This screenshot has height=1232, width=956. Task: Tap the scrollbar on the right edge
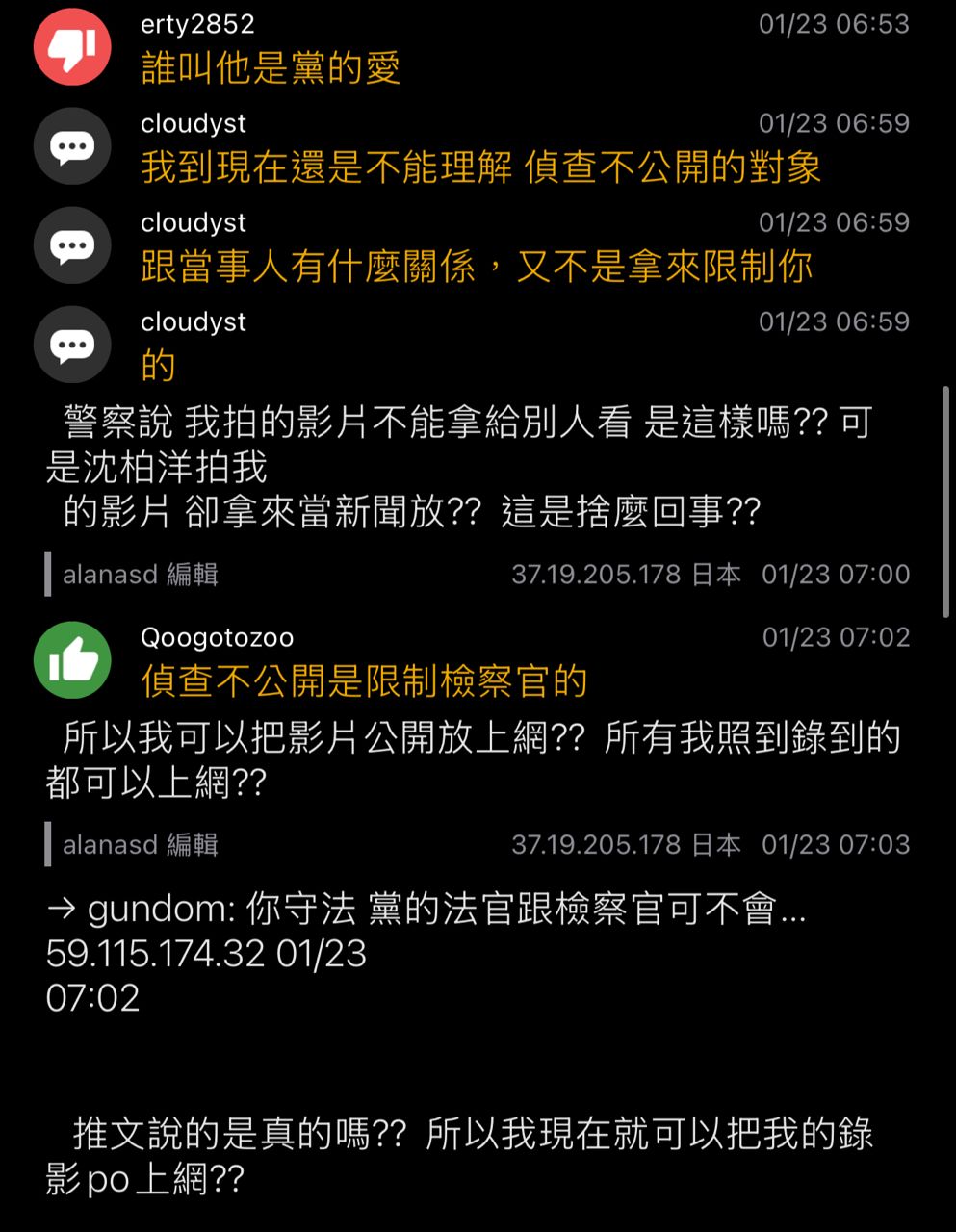[945, 500]
